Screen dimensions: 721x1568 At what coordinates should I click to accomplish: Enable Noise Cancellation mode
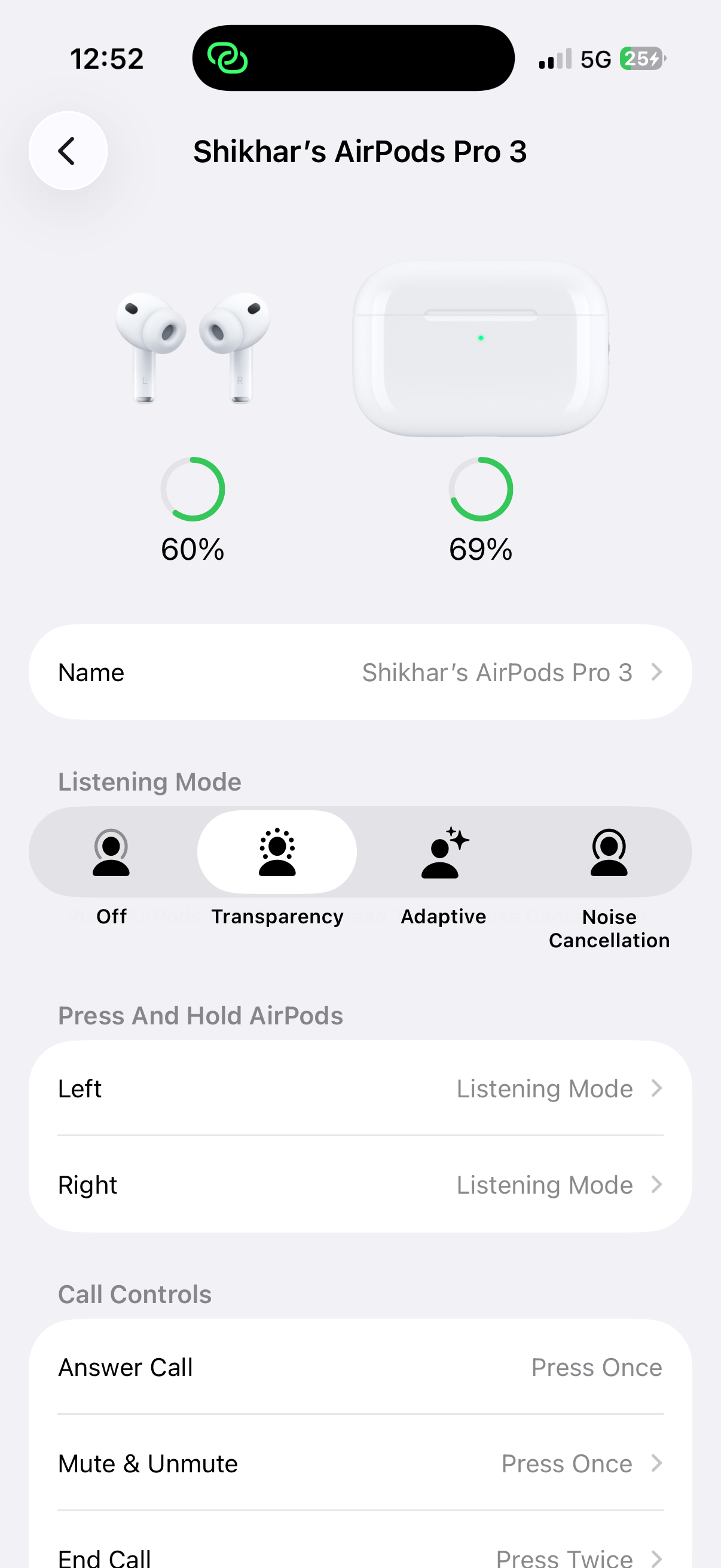(x=609, y=852)
